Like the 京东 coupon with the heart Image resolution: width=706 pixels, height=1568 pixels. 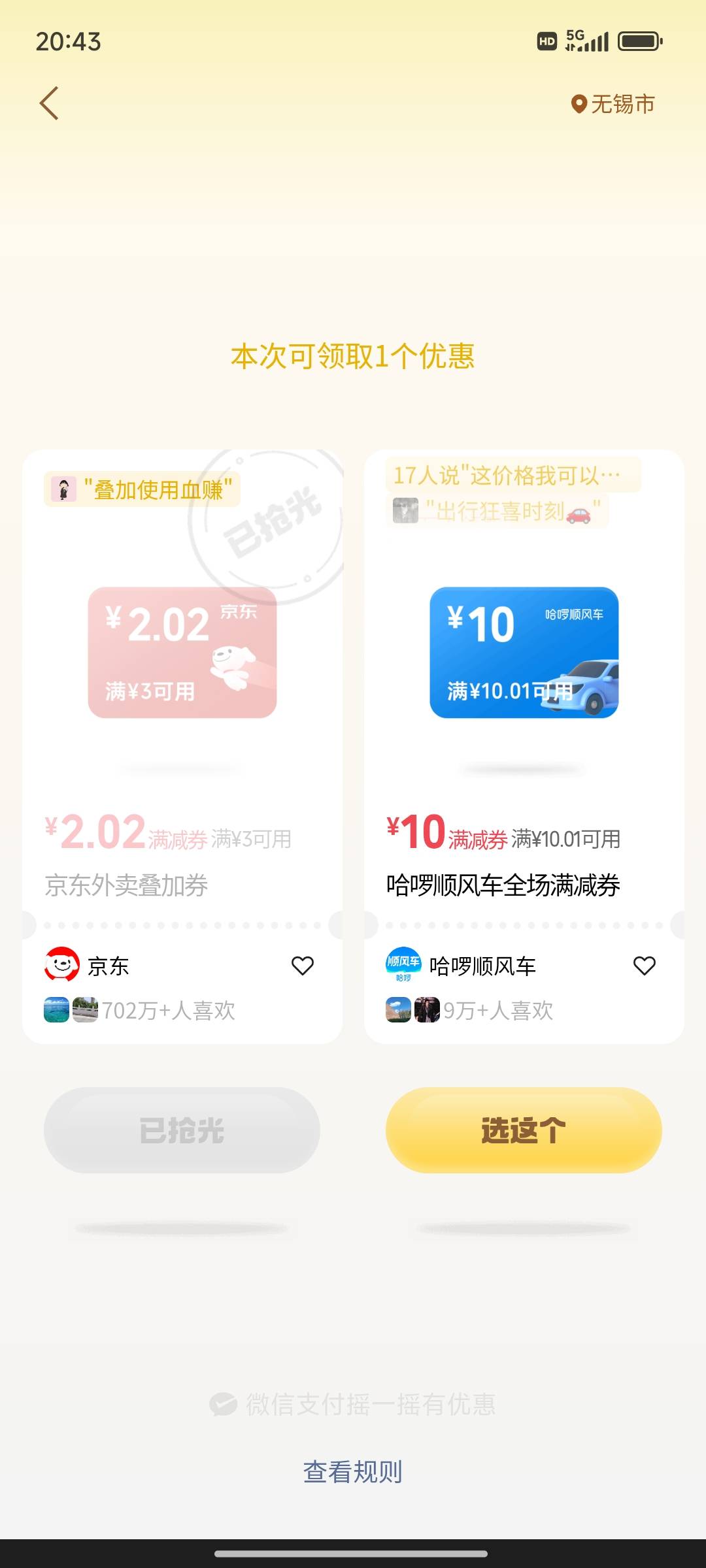coord(303,966)
